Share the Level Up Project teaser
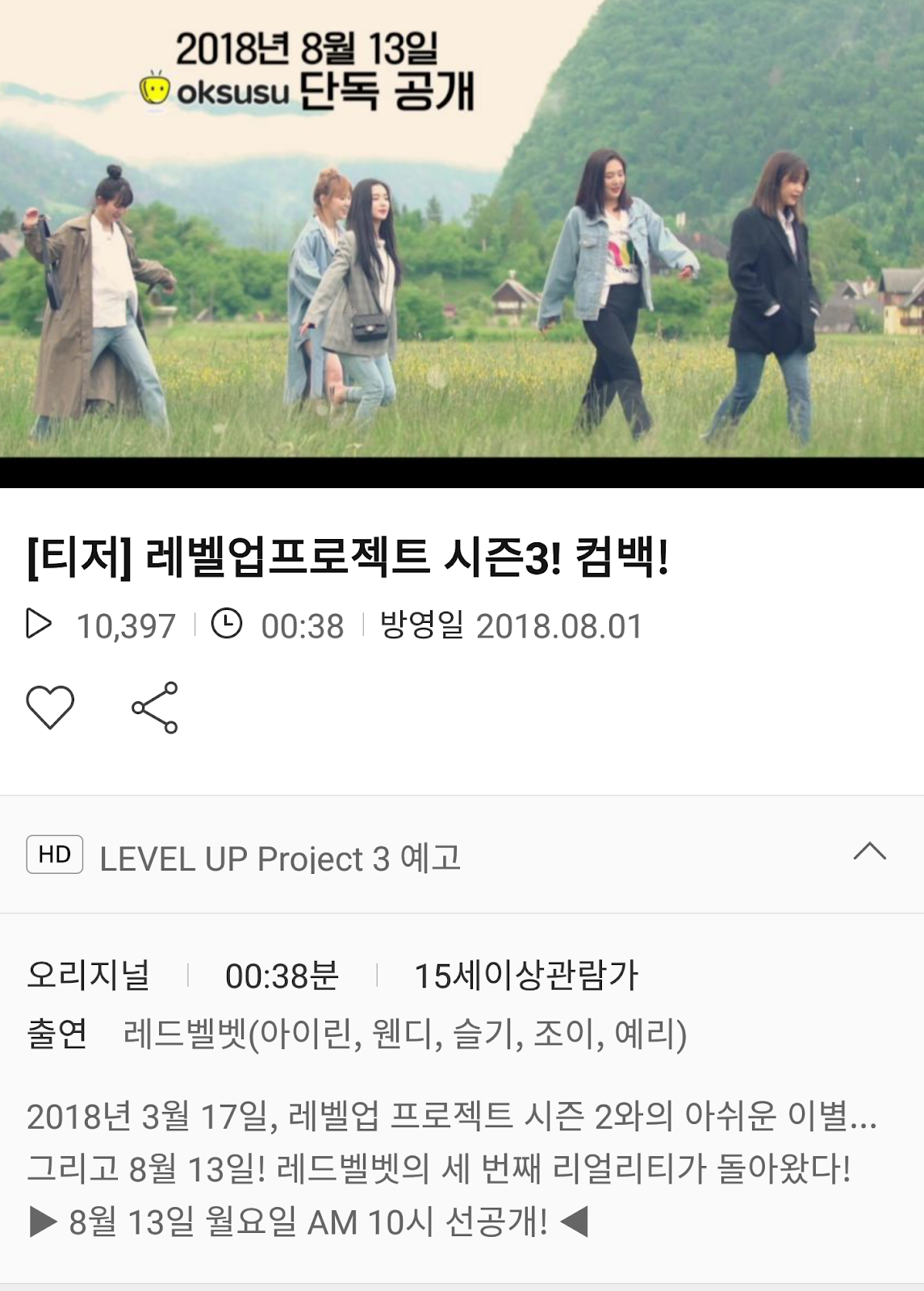The height and width of the screenshot is (1291, 924). click(x=155, y=708)
